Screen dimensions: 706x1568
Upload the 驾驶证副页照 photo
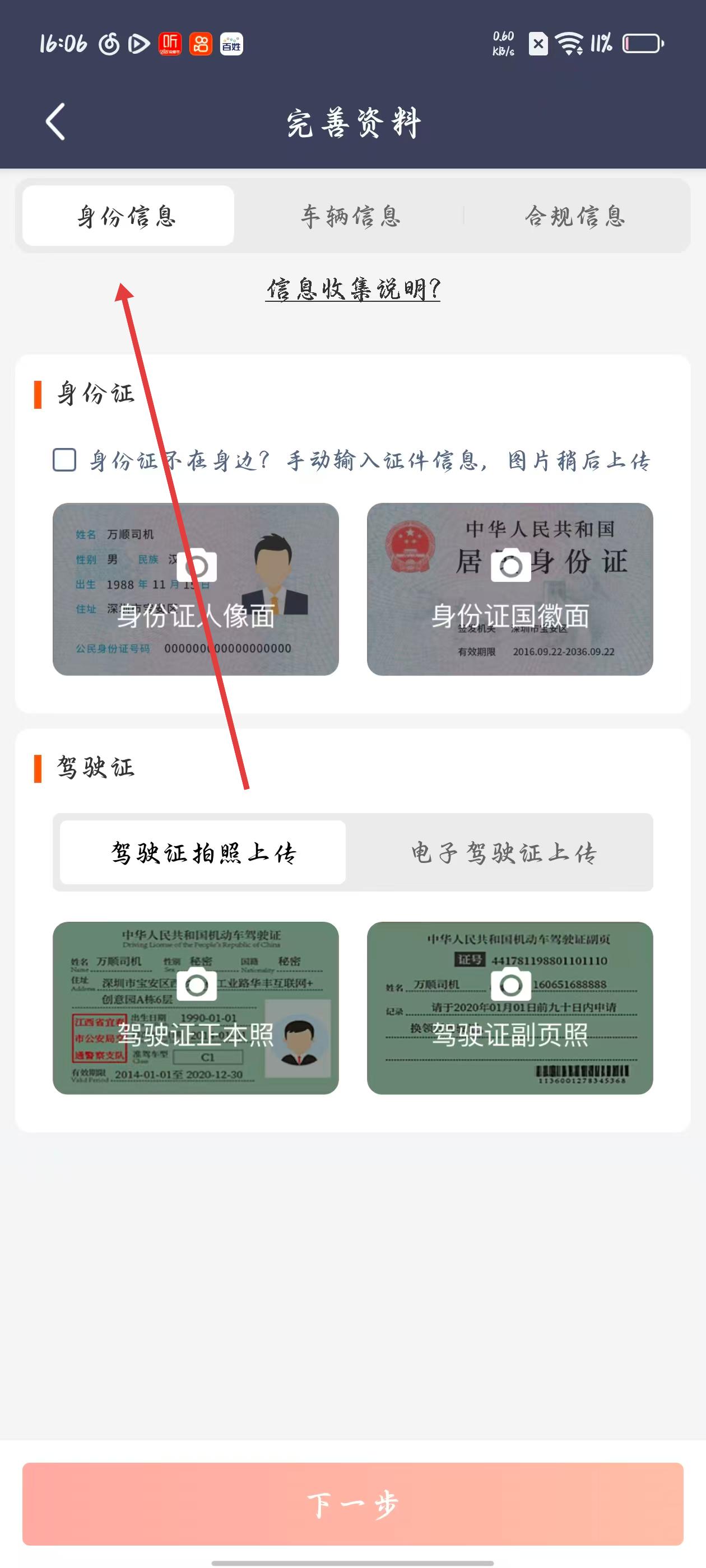[x=510, y=1007]
